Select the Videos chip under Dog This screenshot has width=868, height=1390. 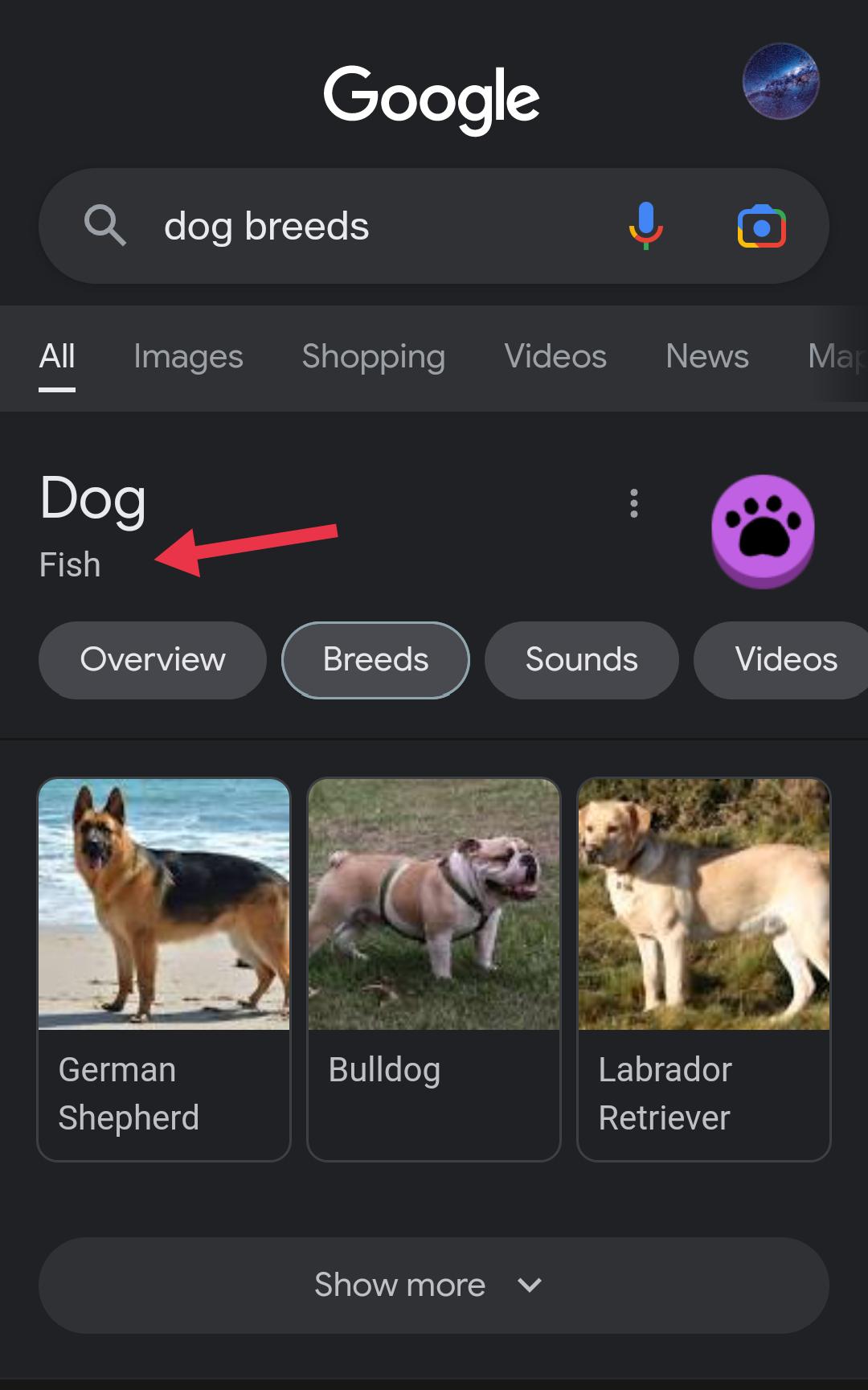[785, 660]
